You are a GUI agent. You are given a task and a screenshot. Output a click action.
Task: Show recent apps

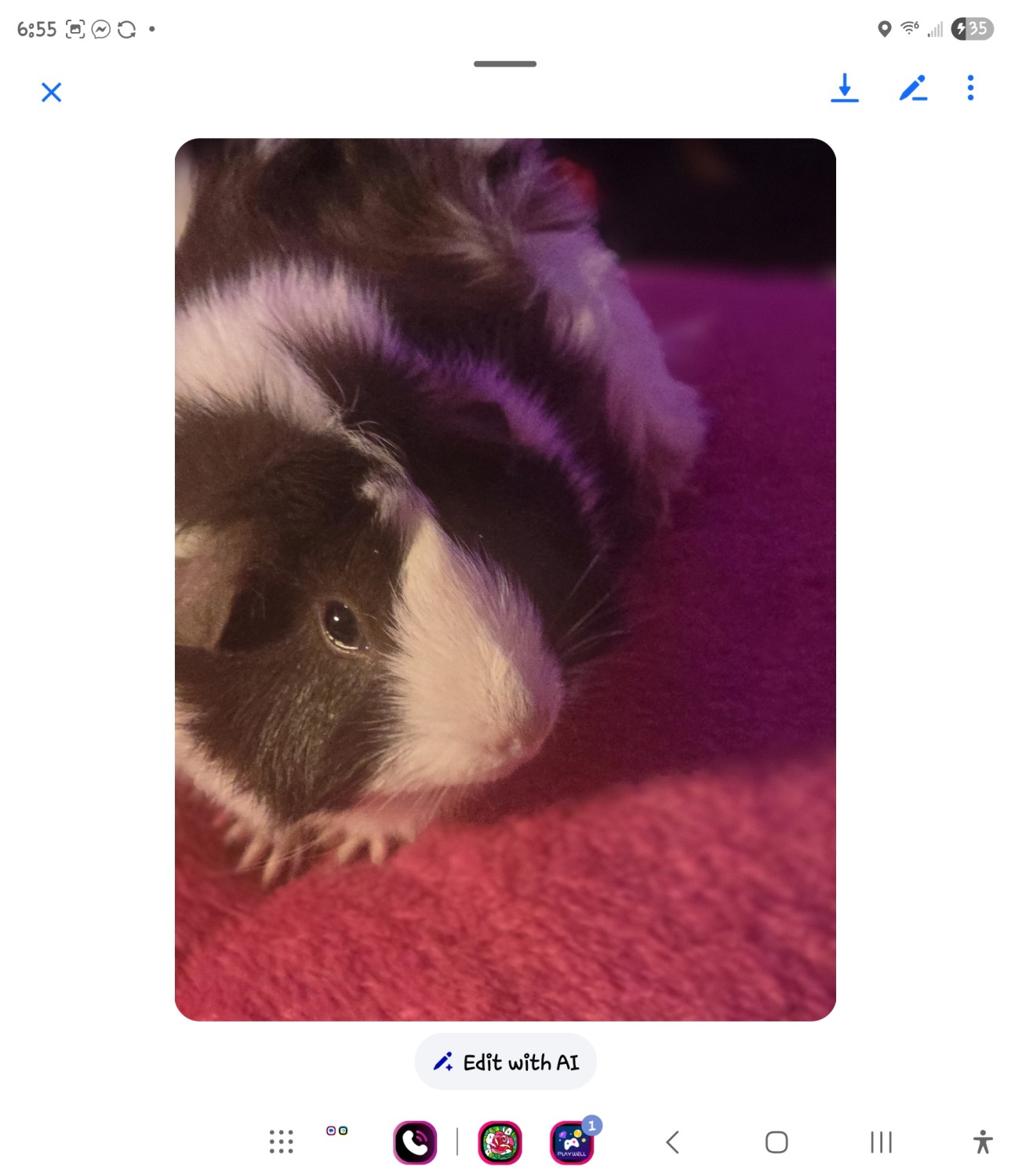tap(881, 1142)
